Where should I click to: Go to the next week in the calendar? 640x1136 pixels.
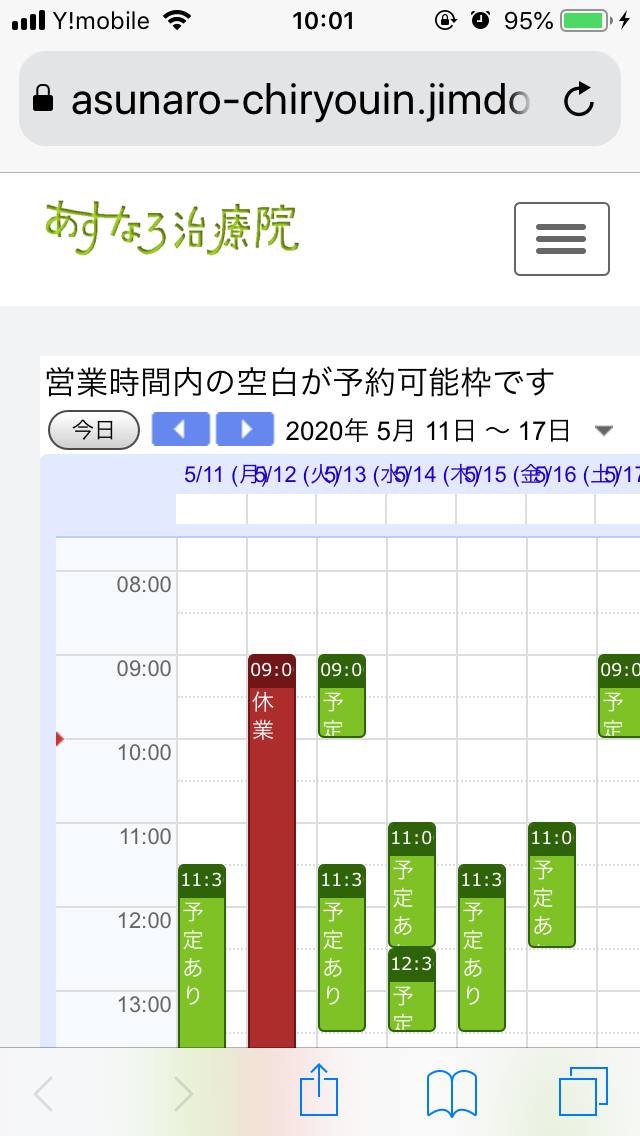tap(245, 429)
